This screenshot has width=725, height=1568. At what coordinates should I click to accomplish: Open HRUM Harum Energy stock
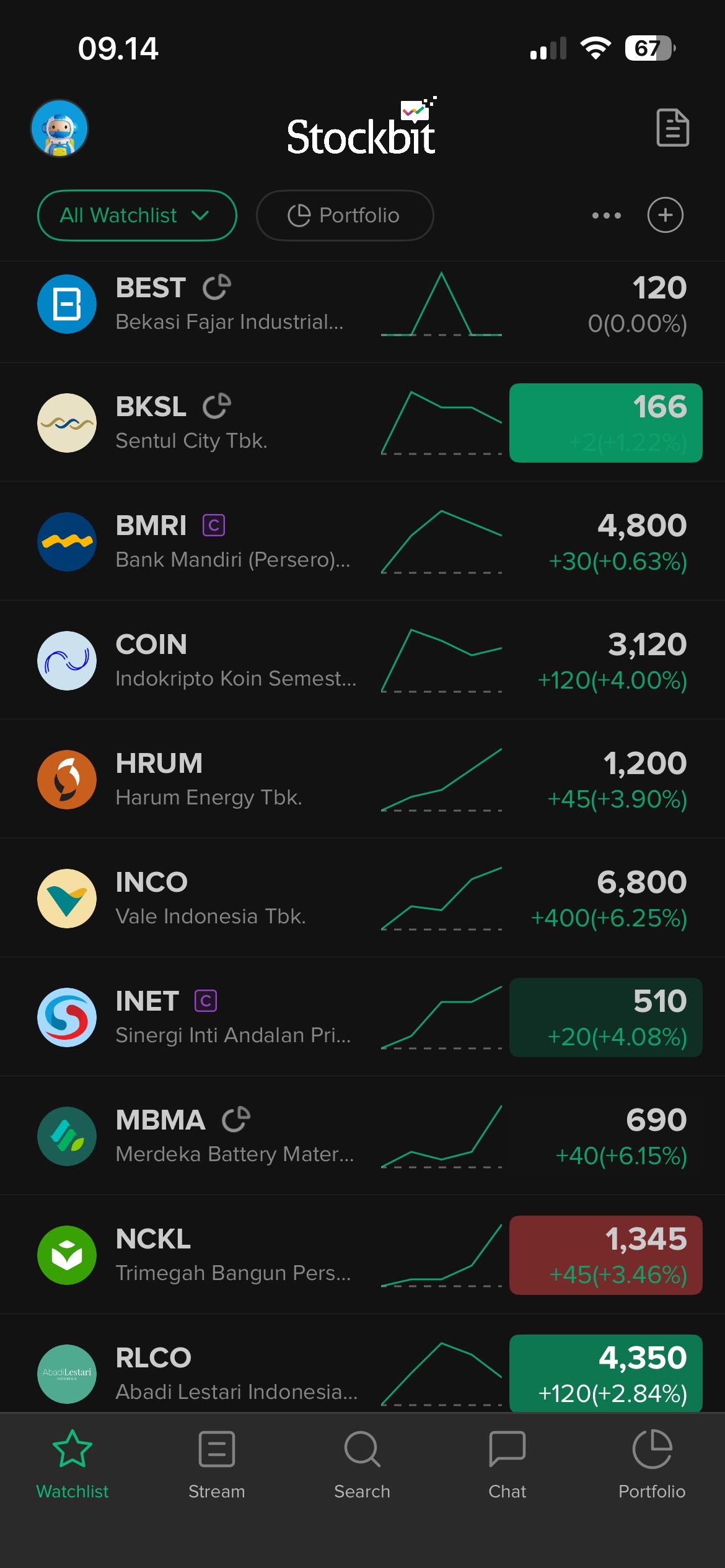pos(229,780)
